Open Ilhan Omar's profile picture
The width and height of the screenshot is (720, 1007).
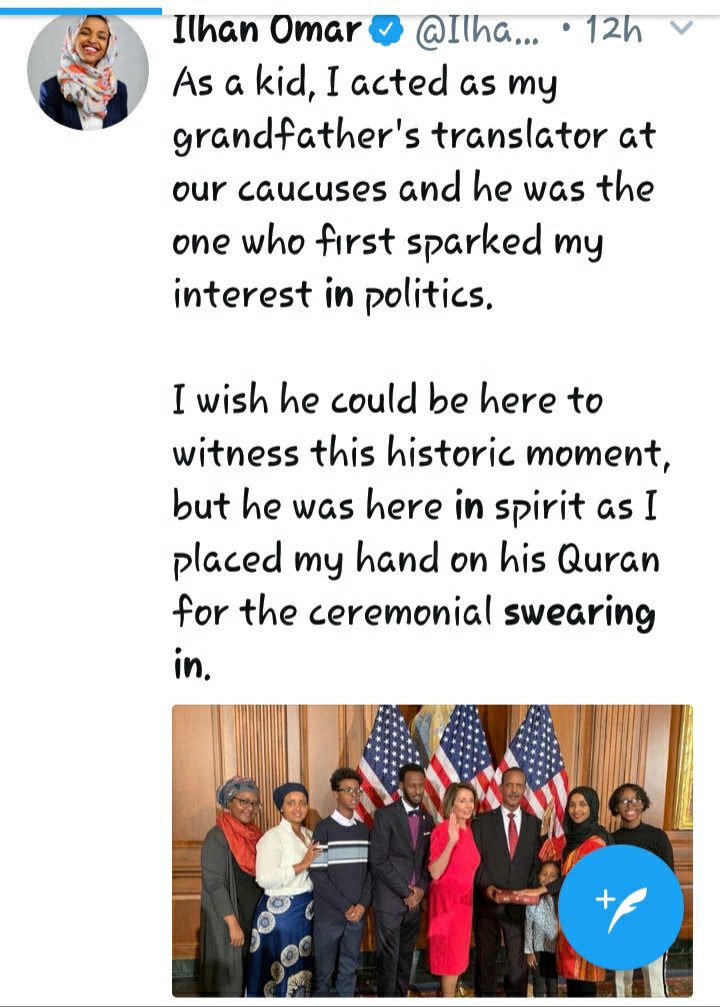pyautogui.click(x=87, y=72)
